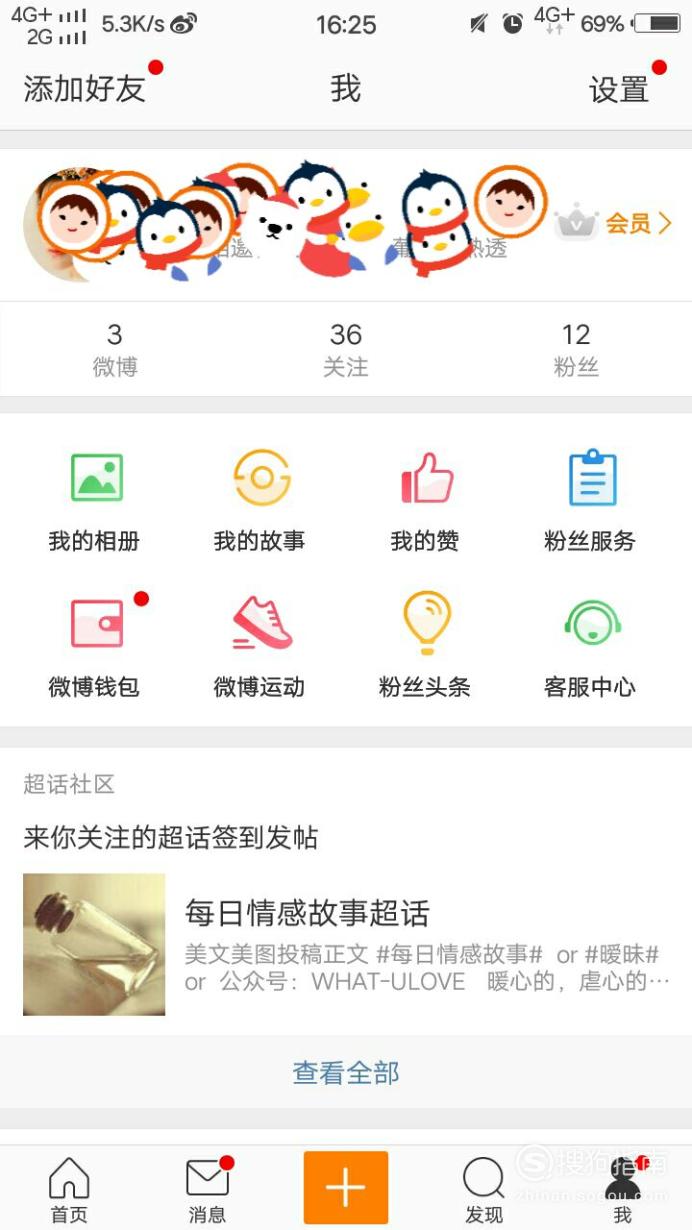View the 36 关注 following list
This screenshot has width=692, height=1230.
tap(346, 349)
